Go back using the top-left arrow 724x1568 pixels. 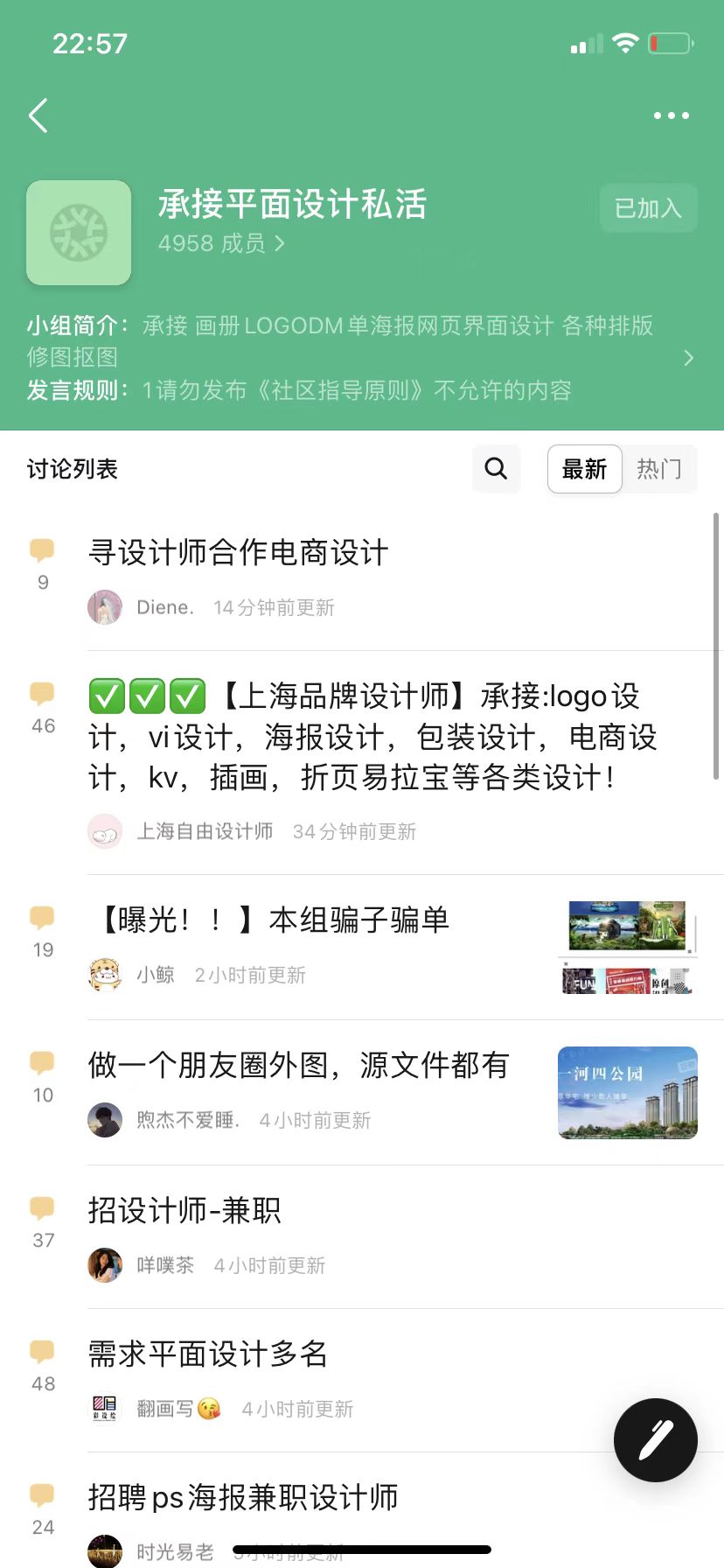38,115
